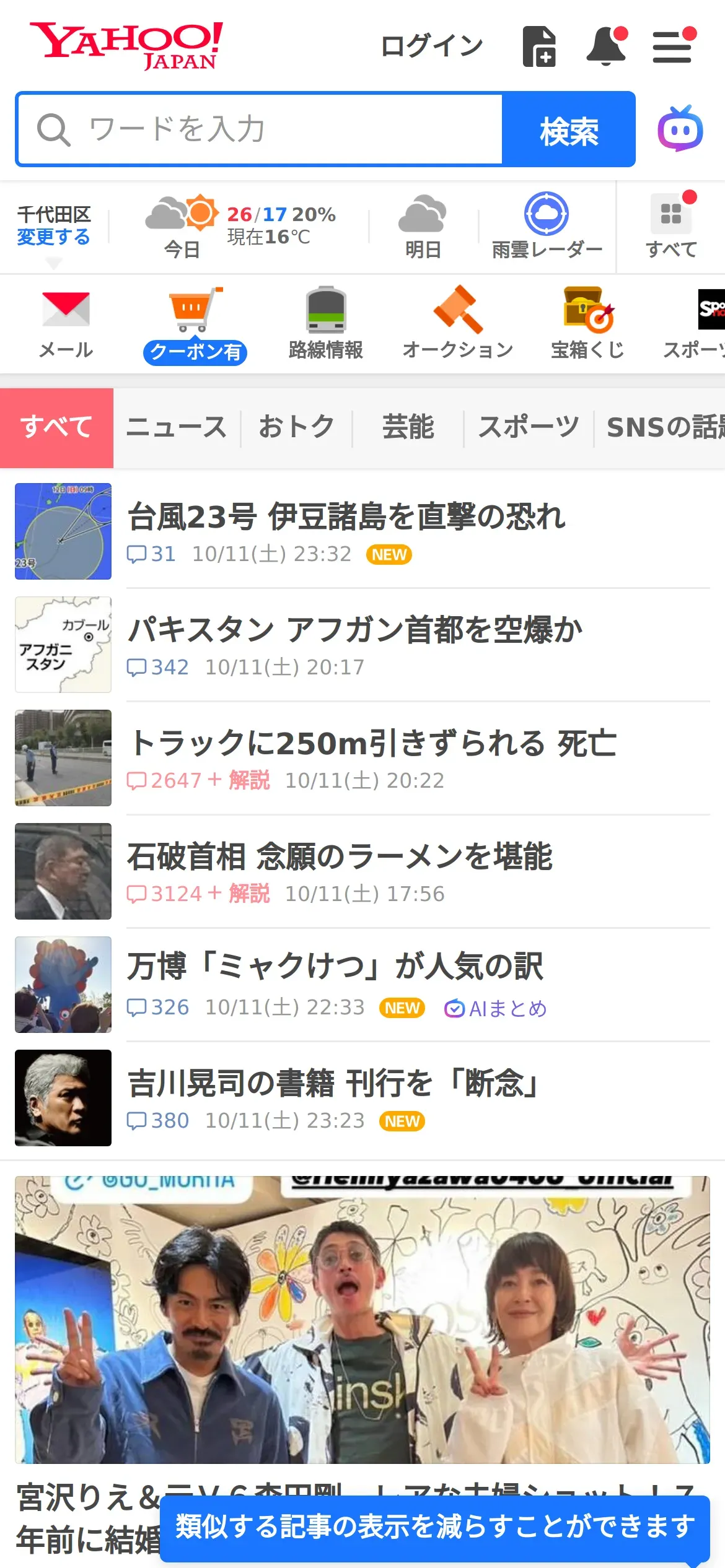Open the hamburger menu
This screenshot has height=1568, width=725.
pos(672,46)
